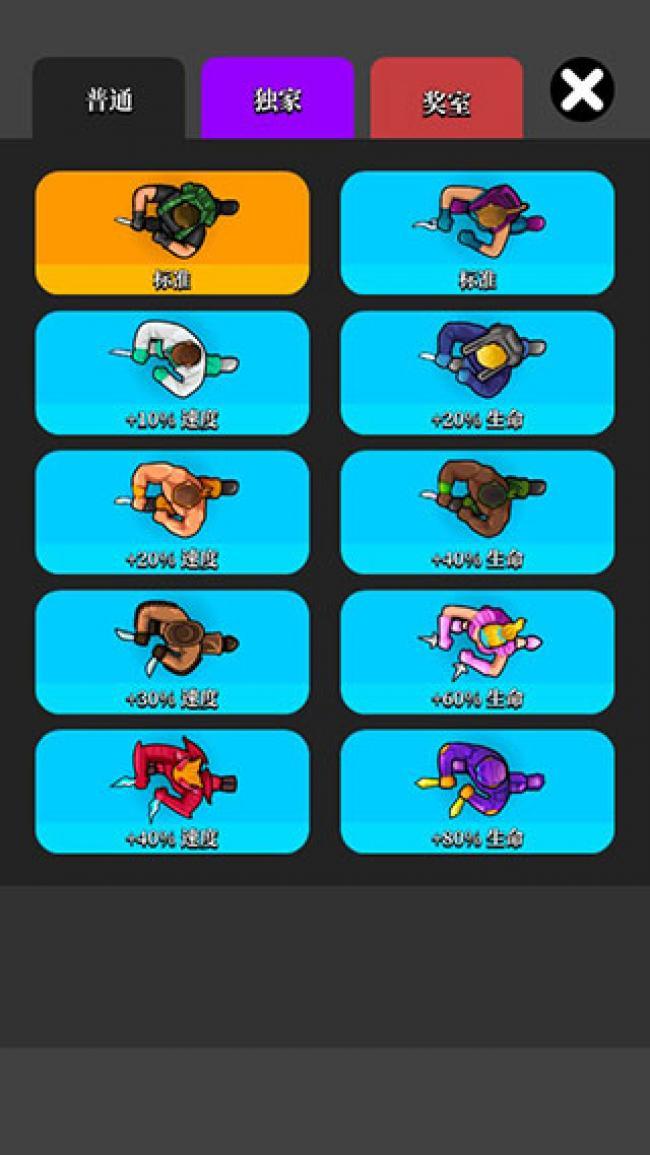Open the purple 独家 tab

pos(277,98)
